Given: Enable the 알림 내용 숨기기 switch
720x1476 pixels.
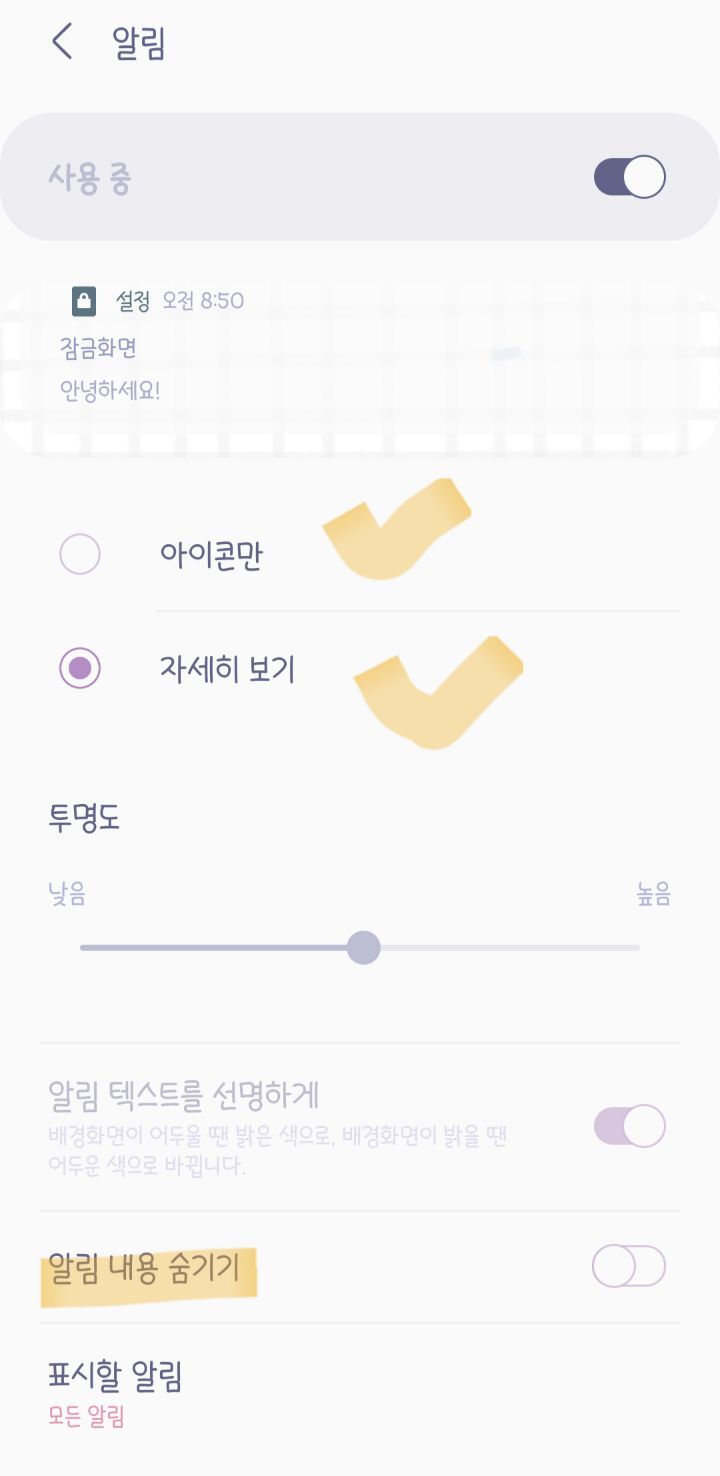Looking at the screenshot, I should (x=629, y=1266).
